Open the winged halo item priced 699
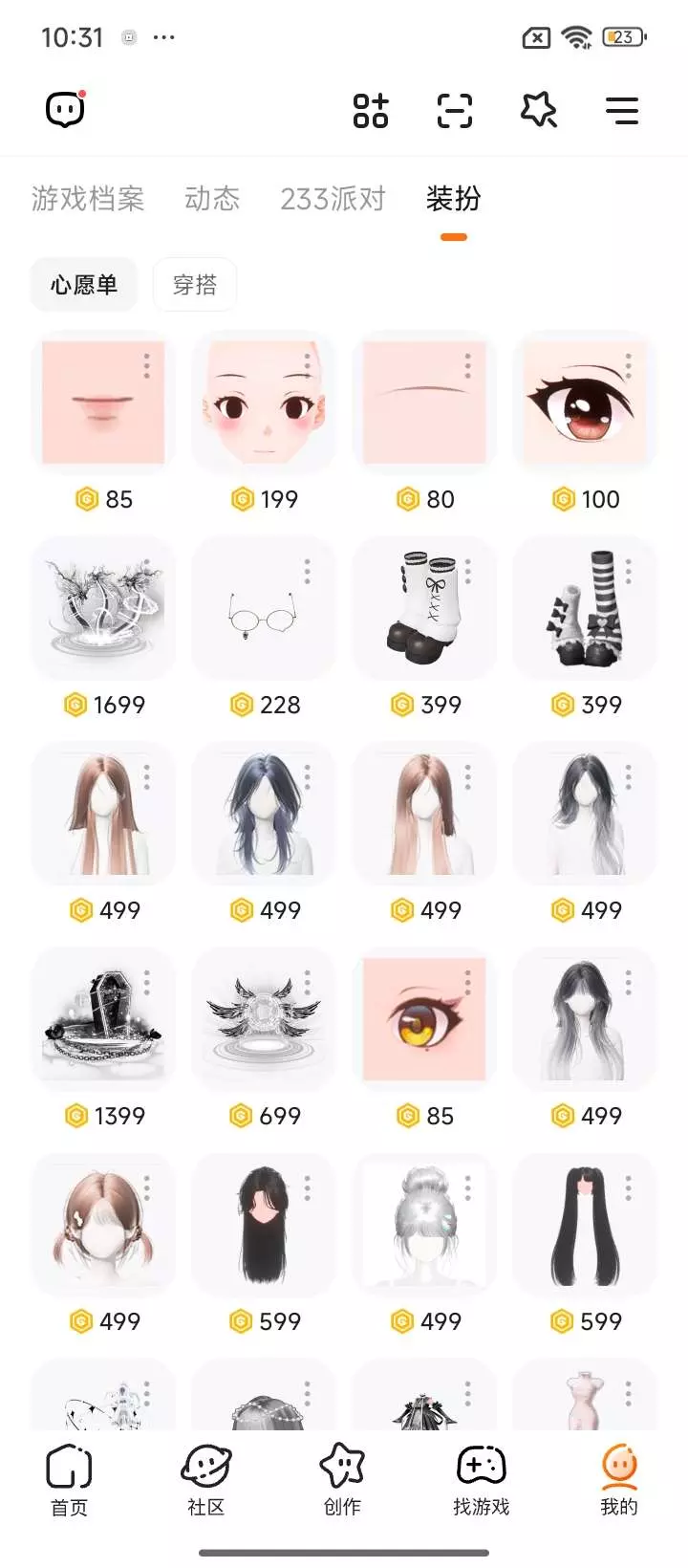 coord(264,1018)
